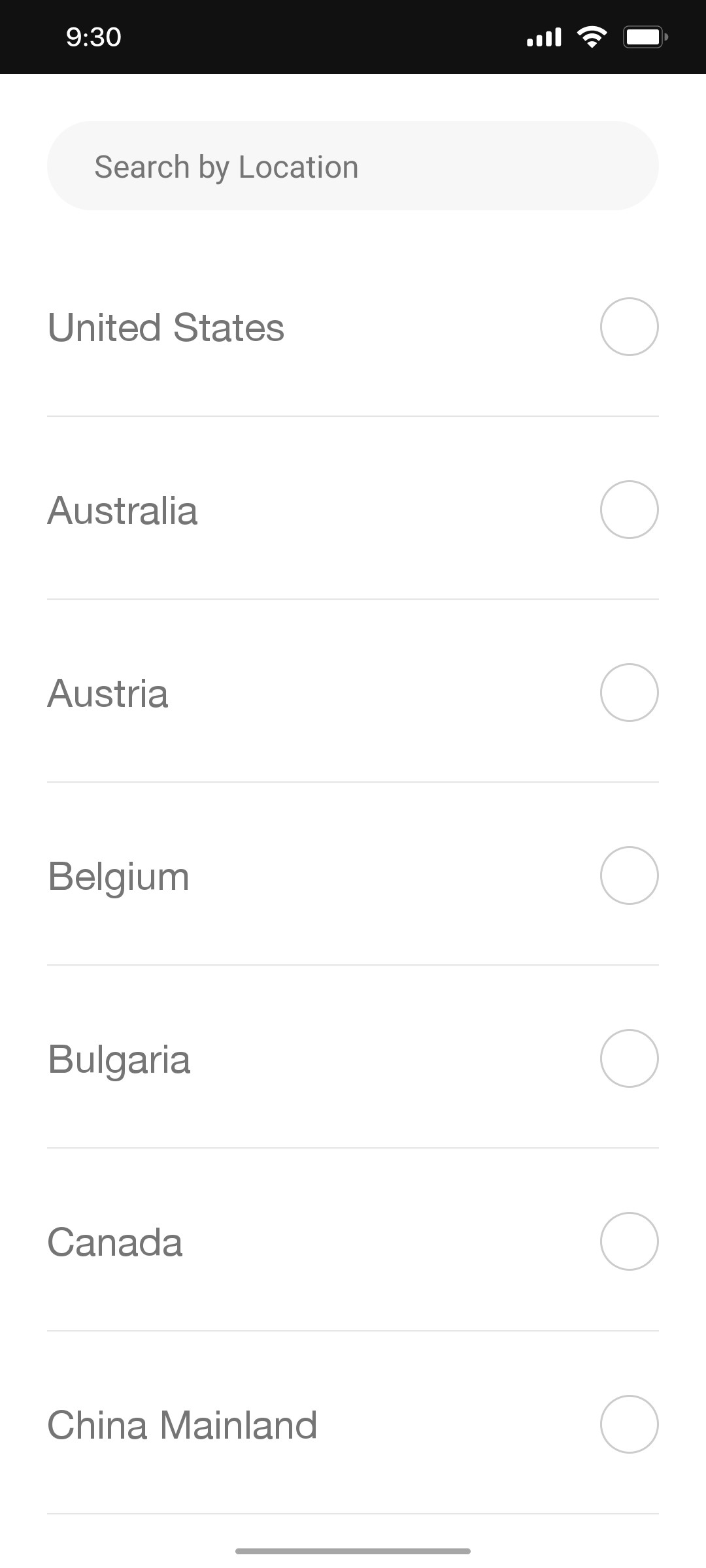706x1568 pixels.
Task: Pick Belgium as the location
Action: [x=629, y=875]
